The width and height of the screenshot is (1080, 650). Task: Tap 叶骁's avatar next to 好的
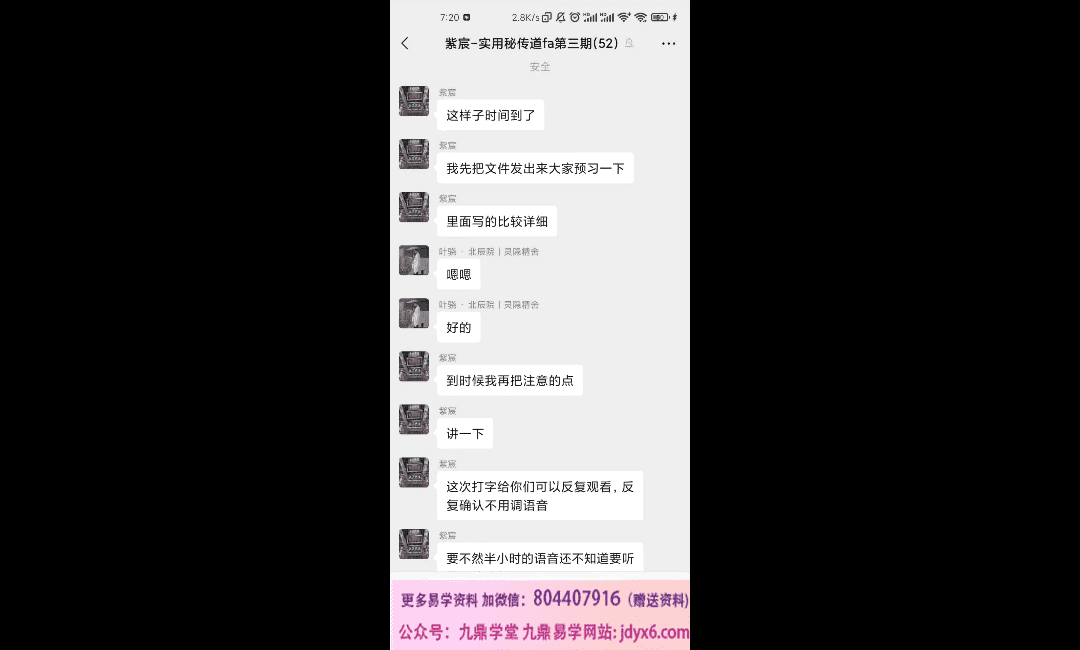pyautogui.click(x=414, y=313)
